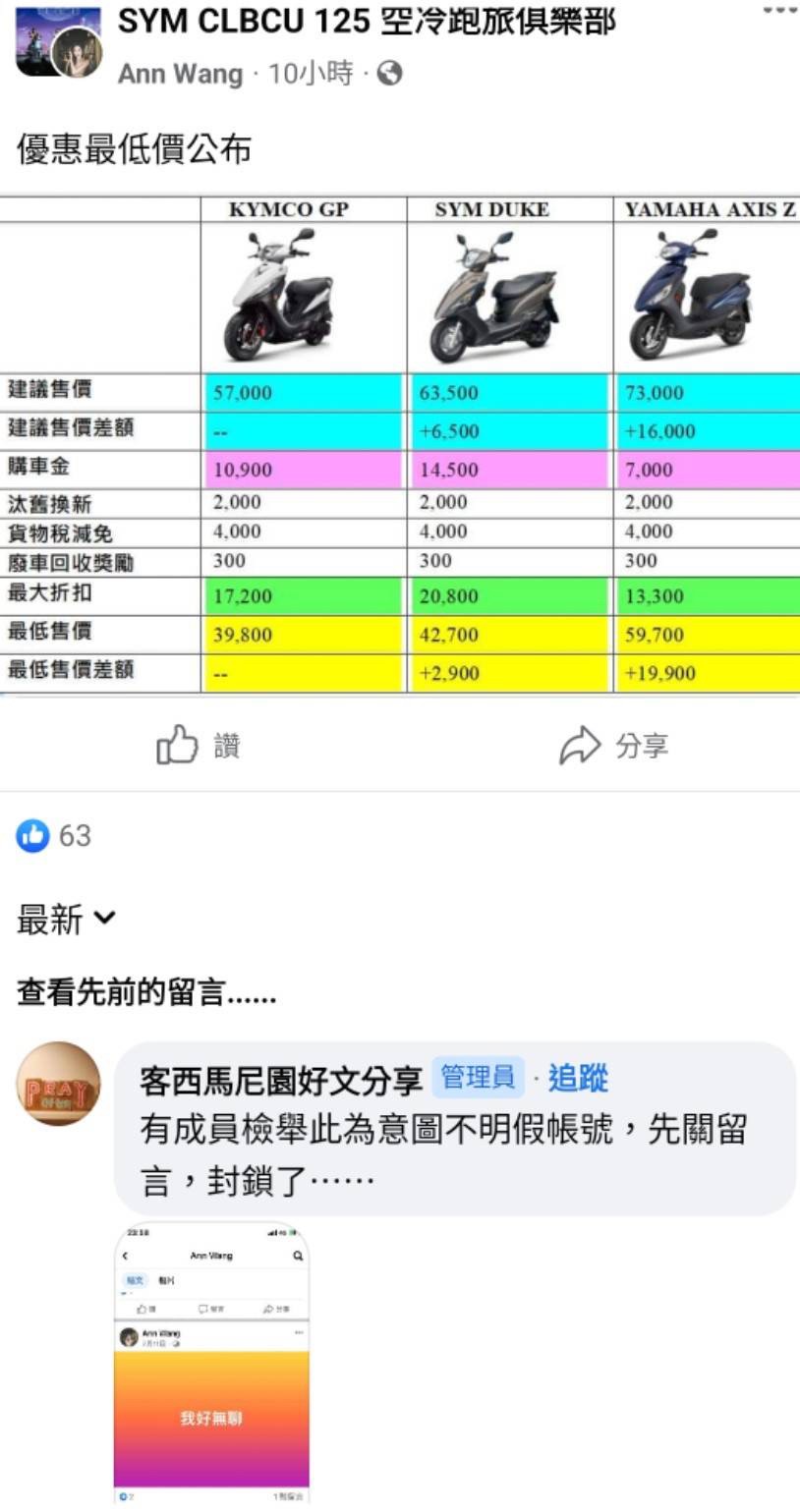Open the SYM CLBCU 125 group page
Image resolution: width=800 pixels, height=1512 pixels.
click(x=367, y=22)
